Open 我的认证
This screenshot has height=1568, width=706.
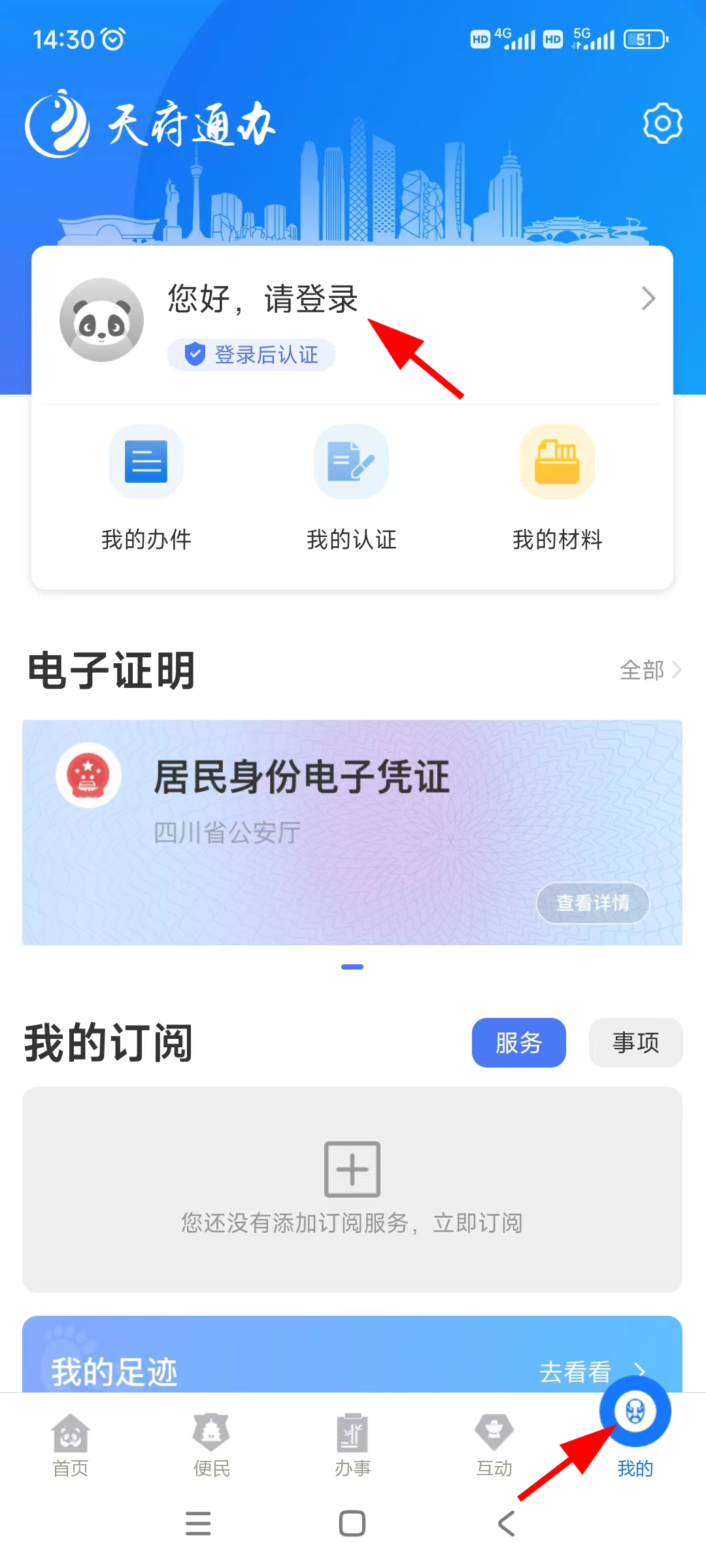click(352, 487)
